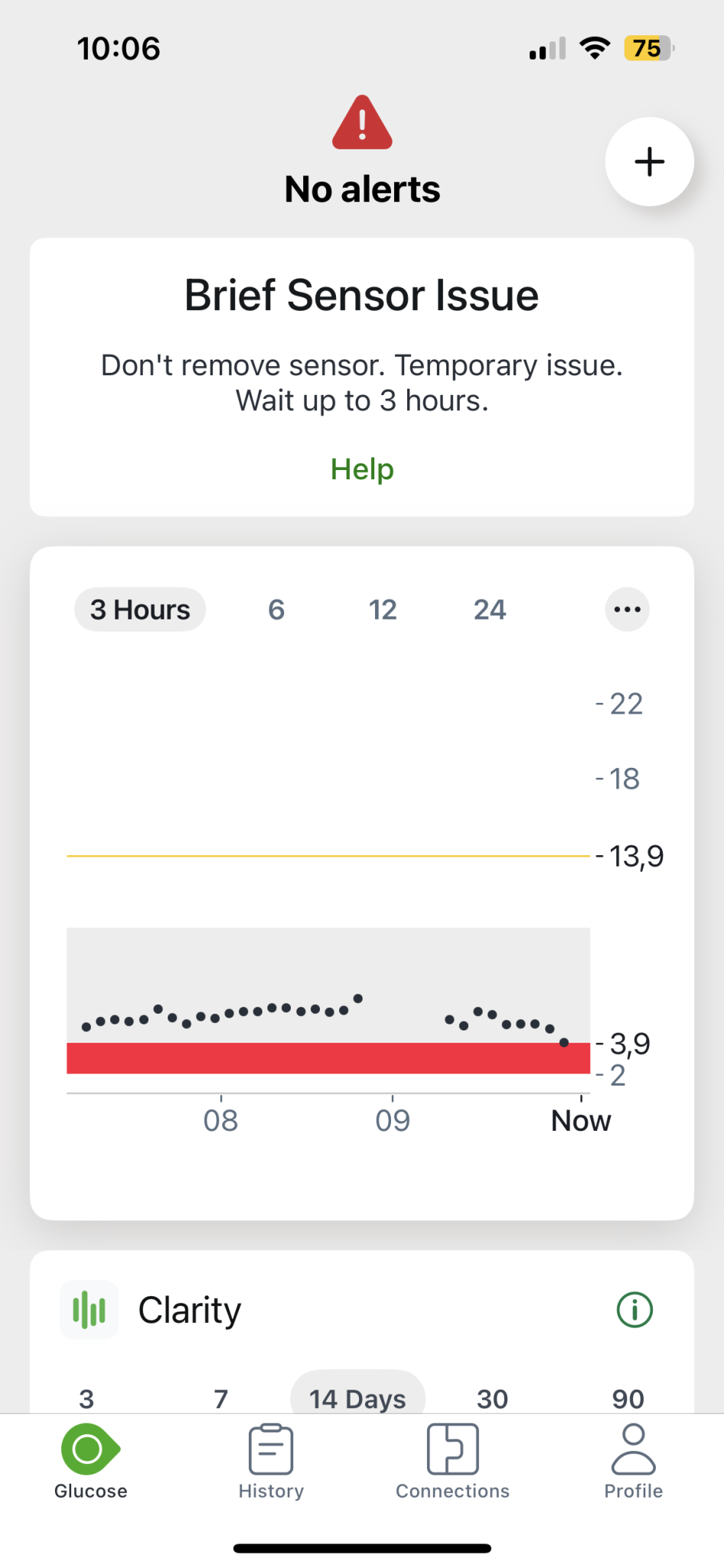
Task: Go to the Glucose tab
Action: [90, 1462]
